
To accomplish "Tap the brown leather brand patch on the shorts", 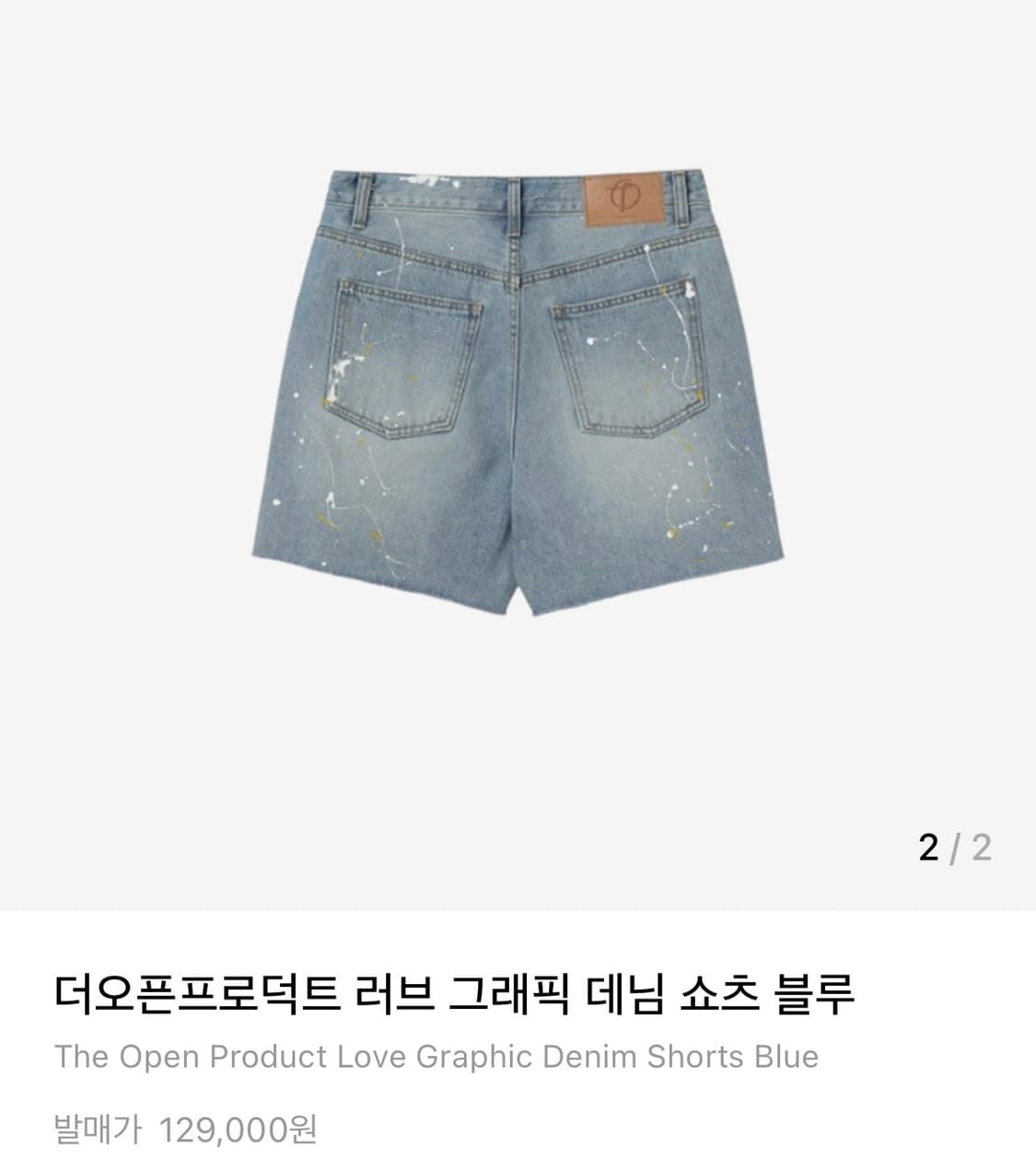I will (624, 201).
